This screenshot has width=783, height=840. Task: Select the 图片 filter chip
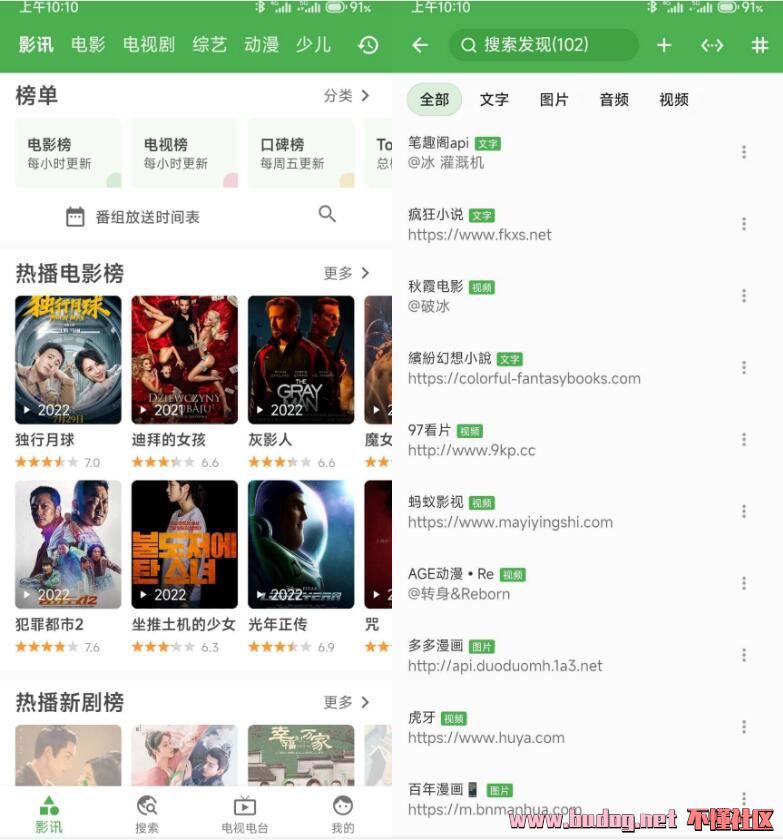pyautogui.click(x=554, y=99)
